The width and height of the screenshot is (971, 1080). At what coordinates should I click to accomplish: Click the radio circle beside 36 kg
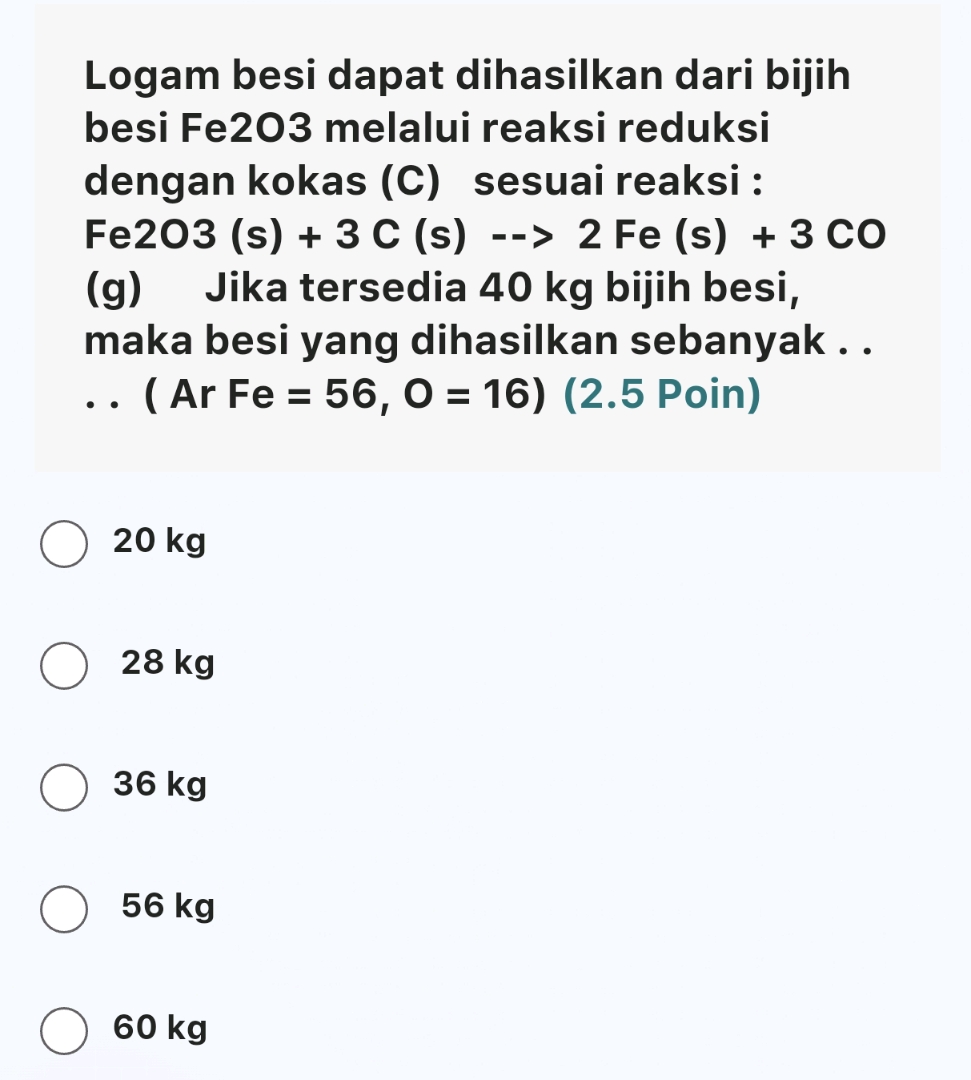(x=63, y=786)
